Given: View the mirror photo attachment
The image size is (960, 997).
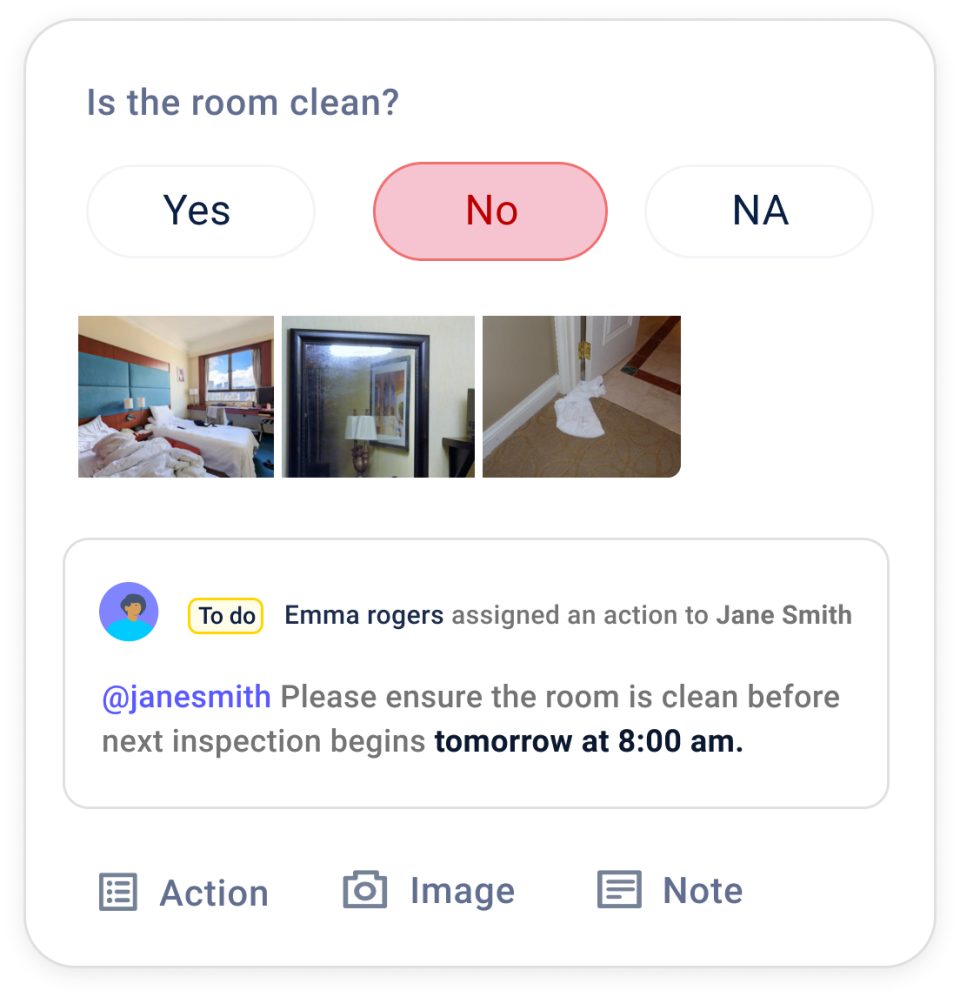Looking at the screenshot, I should point(378,396).
